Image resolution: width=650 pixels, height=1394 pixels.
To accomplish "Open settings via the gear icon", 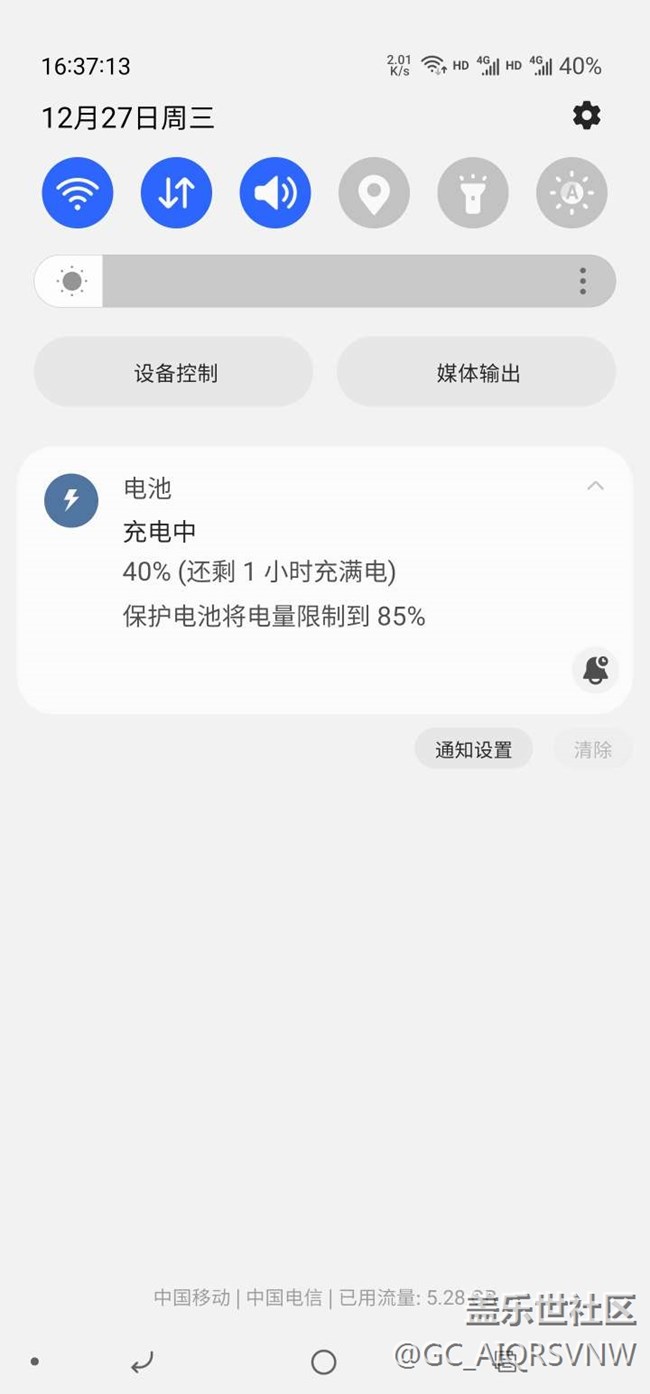I will click(x=586, y=116).
